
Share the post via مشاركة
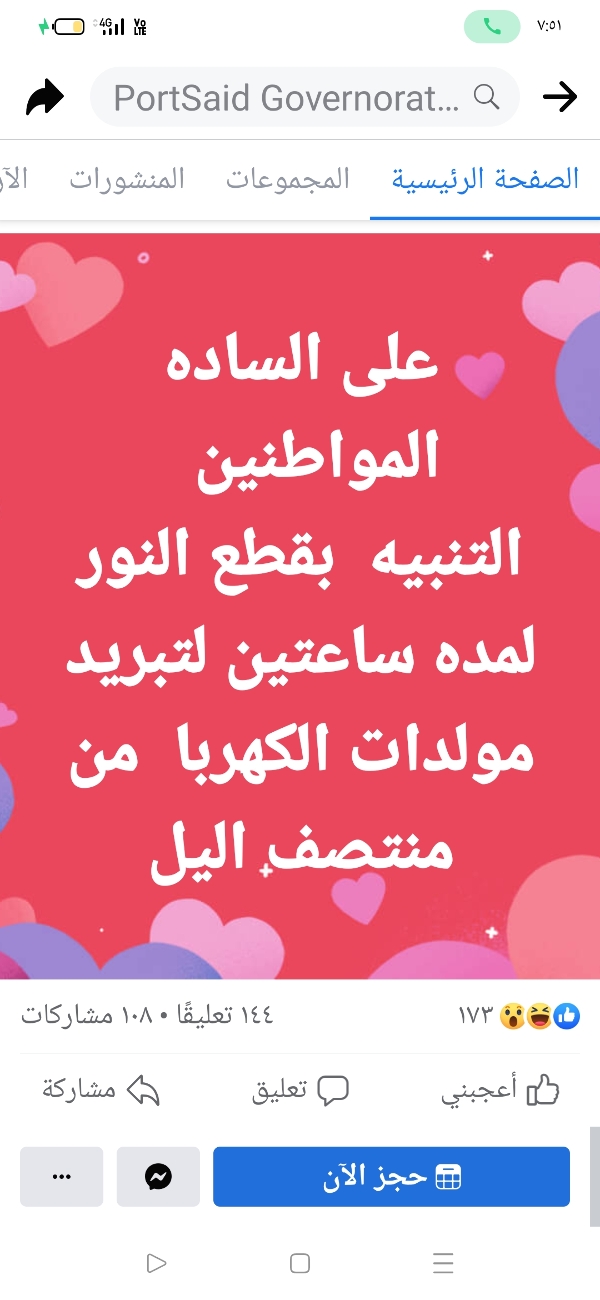tap(100, 1091)
